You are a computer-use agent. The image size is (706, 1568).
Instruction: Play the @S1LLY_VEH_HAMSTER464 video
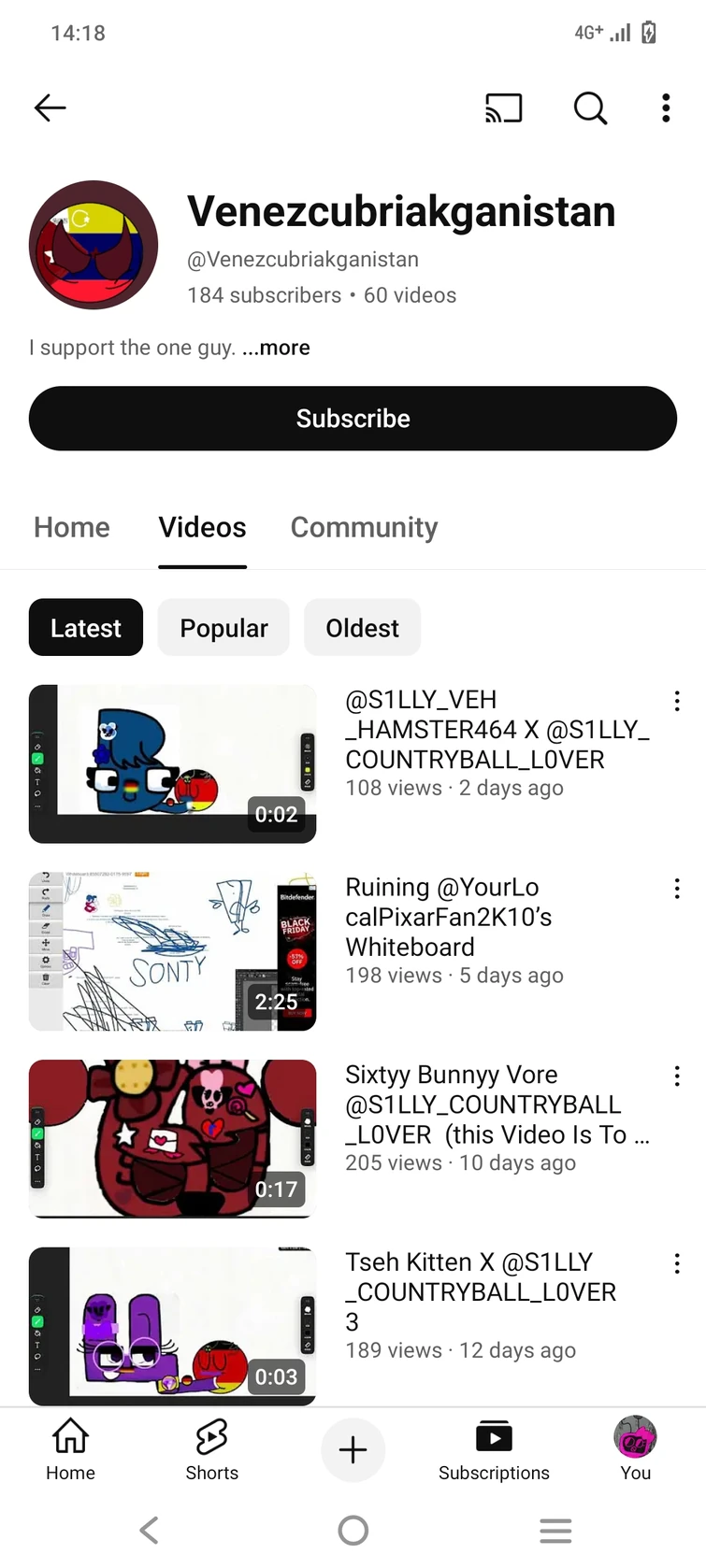click(x=172, y=763)
